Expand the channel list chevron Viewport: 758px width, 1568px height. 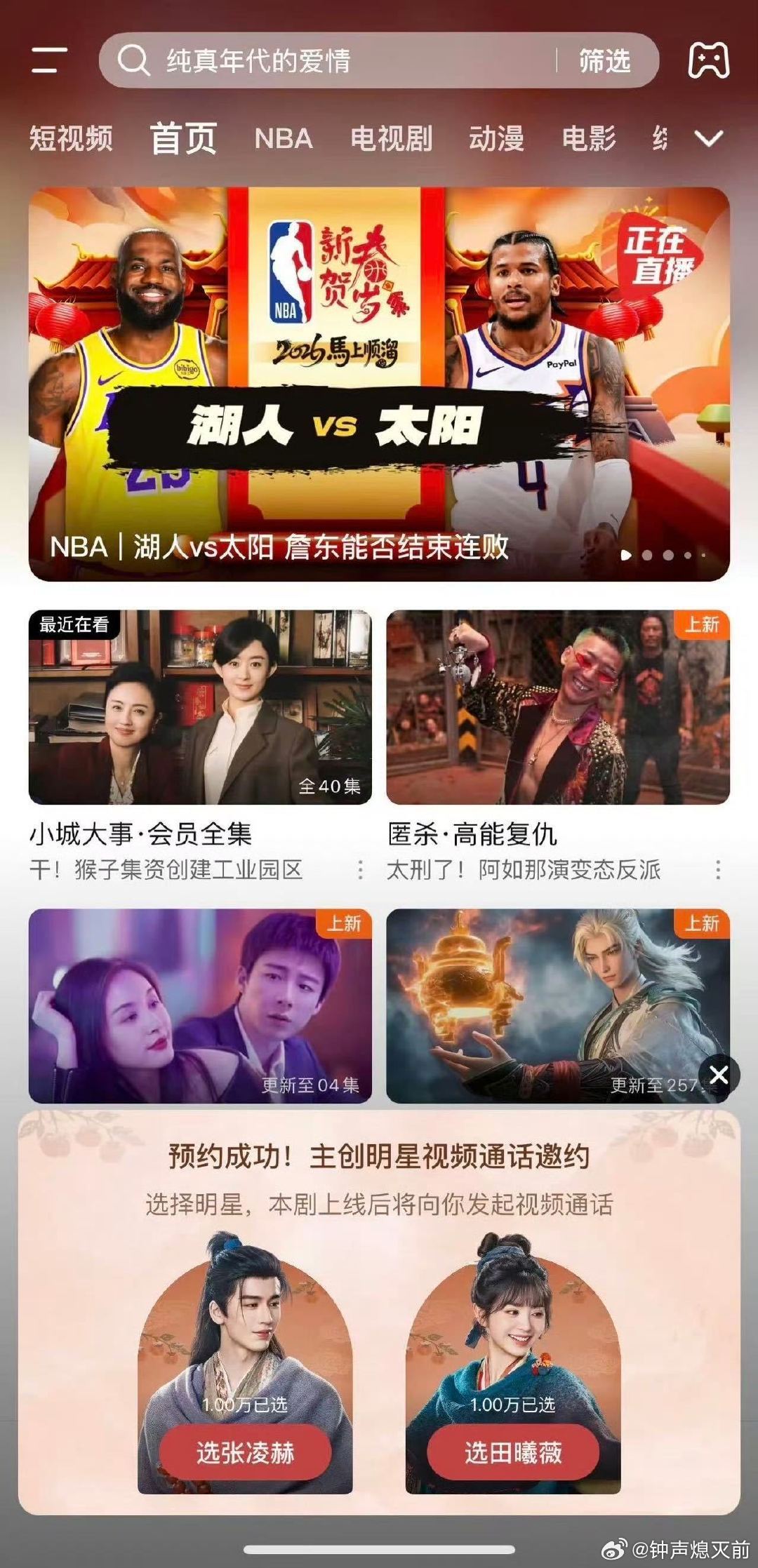pyautogui.click(x=708, y=138)
